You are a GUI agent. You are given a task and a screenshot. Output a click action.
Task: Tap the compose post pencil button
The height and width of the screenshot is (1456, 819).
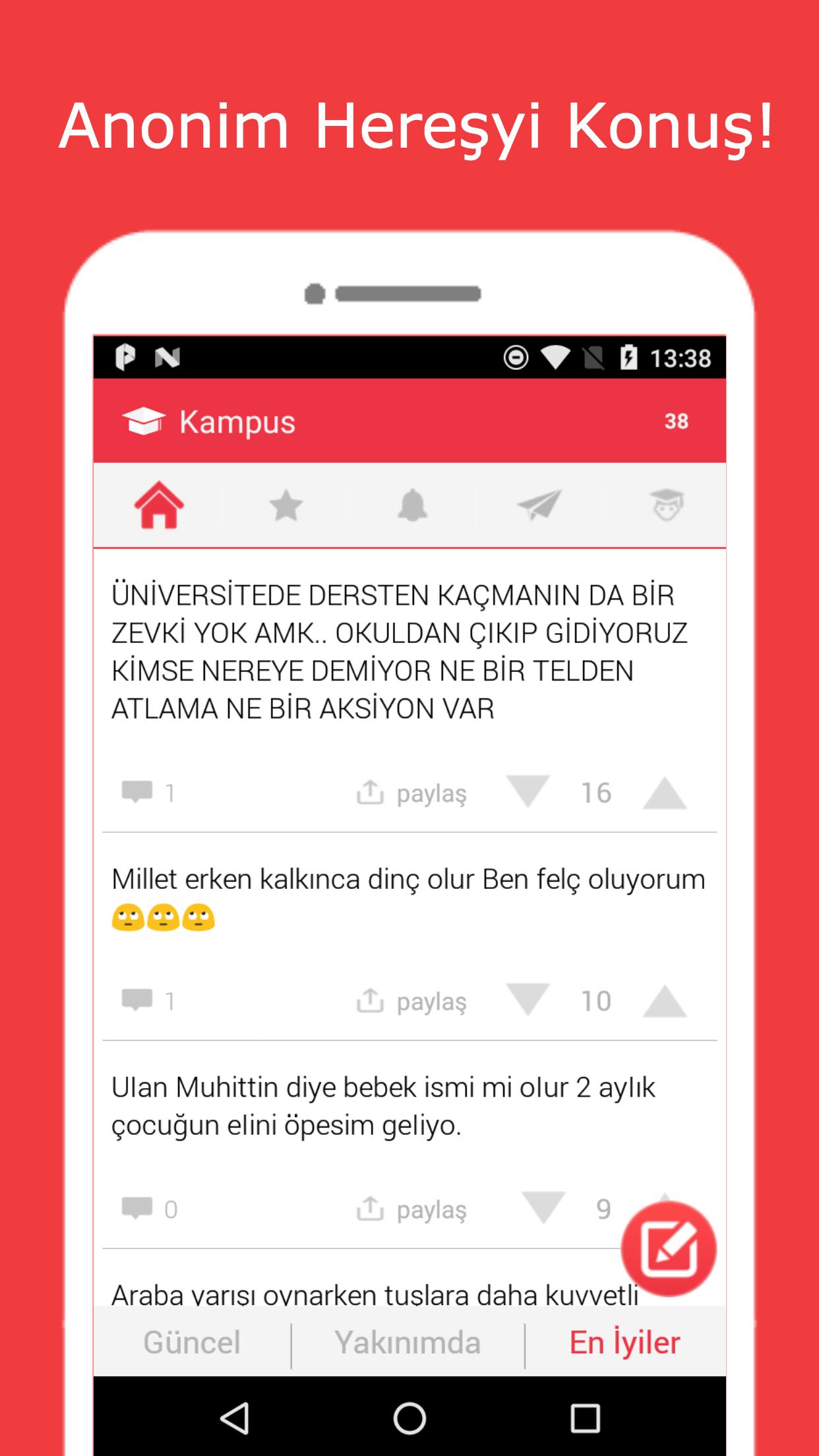[671, 1246]
